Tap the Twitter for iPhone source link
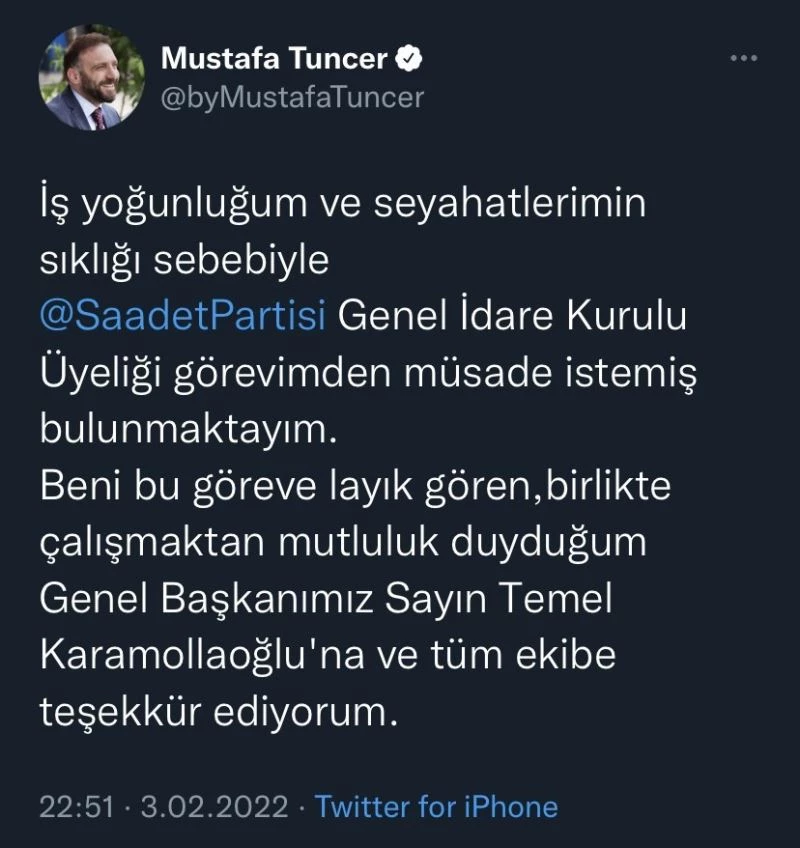800x848 pixels. [x=436, y=806]
